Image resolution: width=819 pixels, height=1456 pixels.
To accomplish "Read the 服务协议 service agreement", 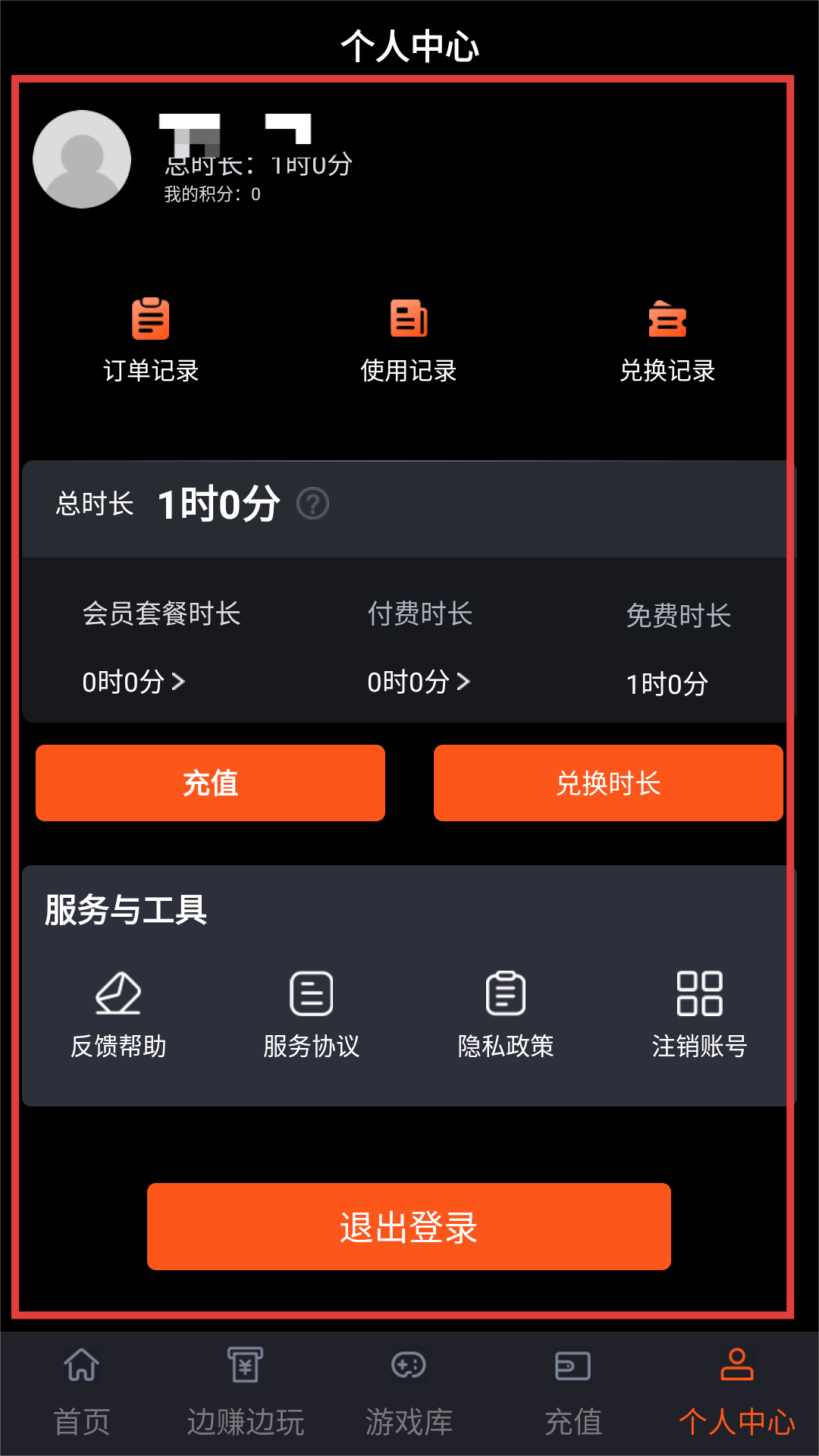I will [x=312, y=1014].
